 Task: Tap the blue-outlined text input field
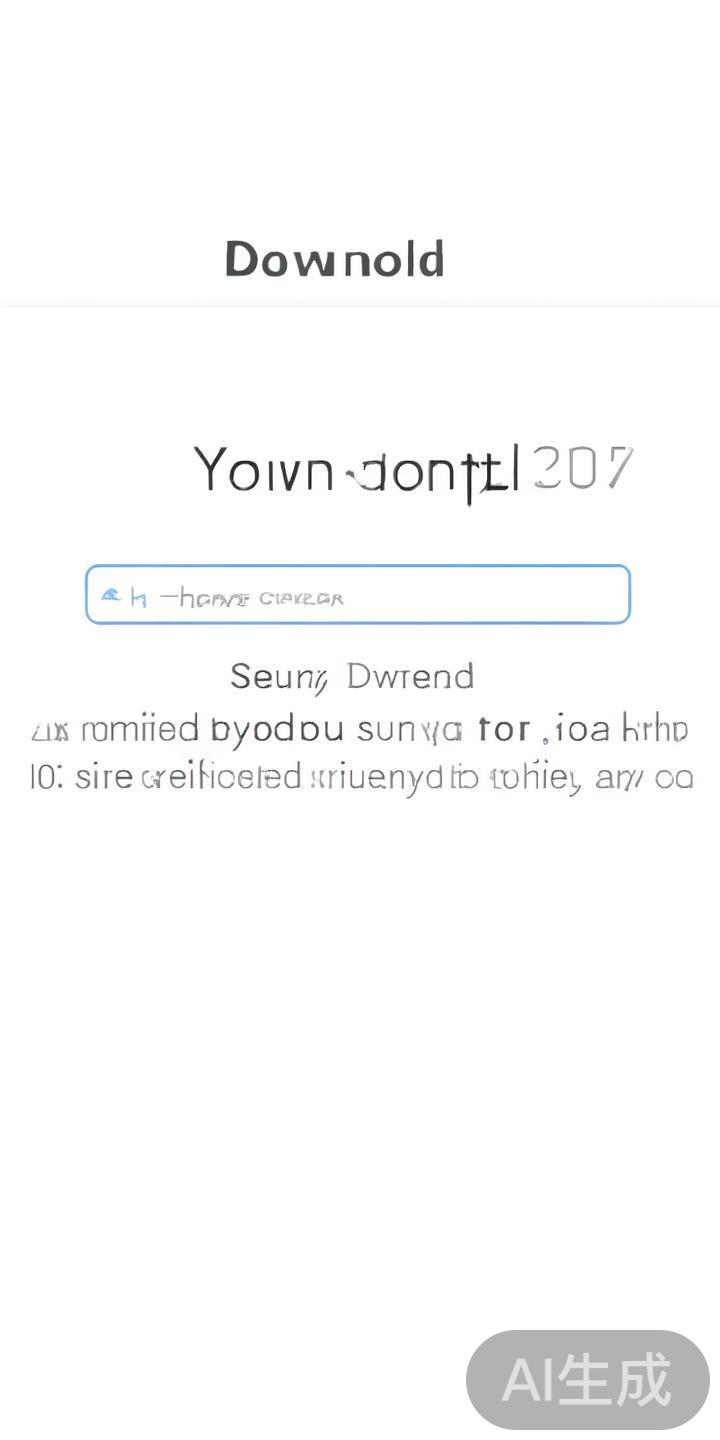click(358, 595)
